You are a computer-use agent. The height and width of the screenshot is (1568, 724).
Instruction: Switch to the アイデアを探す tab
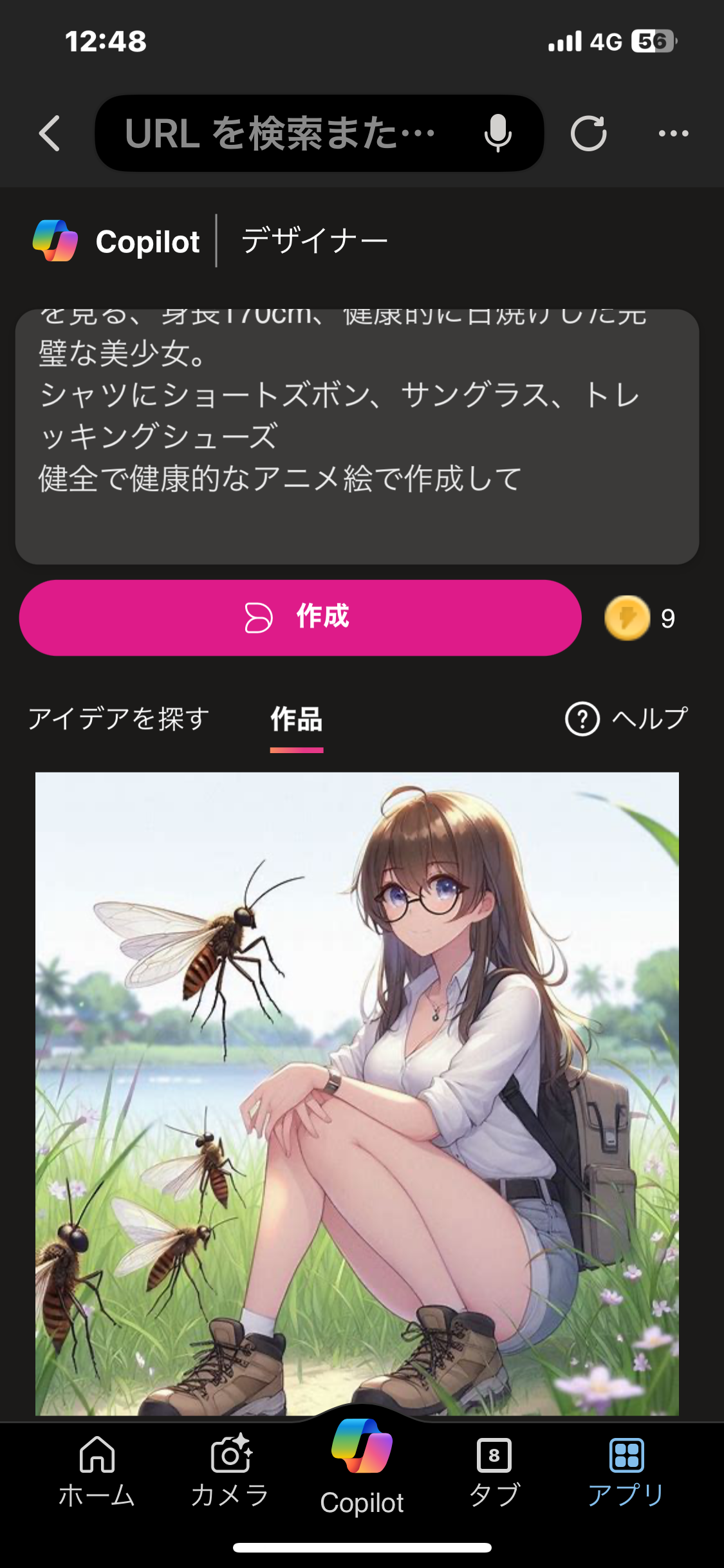click(x=119, y=719)
